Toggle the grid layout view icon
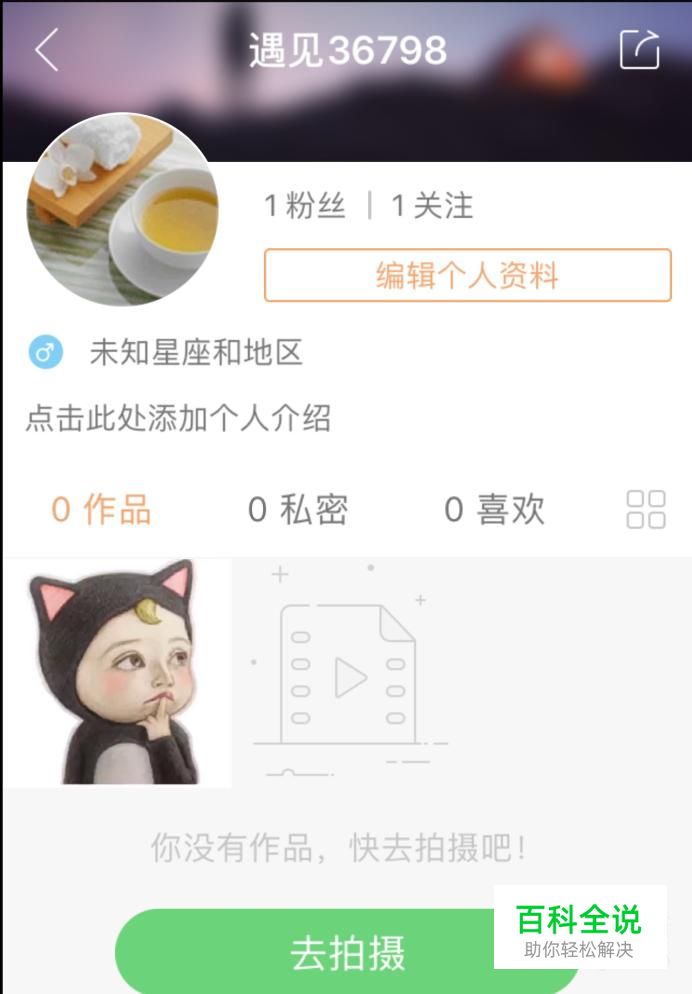This screenshot has height=994, width=692. [646, 509]
